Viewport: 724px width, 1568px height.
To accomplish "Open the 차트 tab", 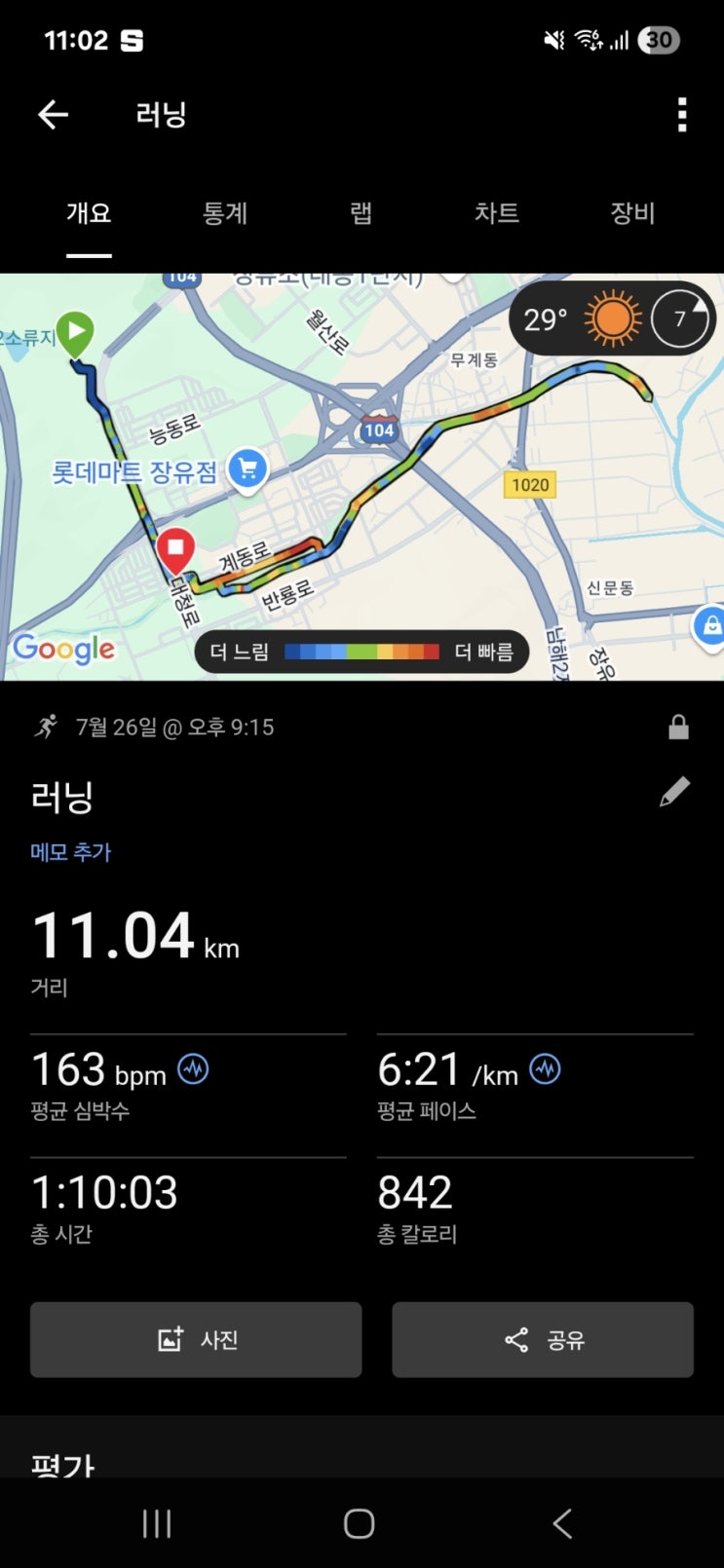I will coord(497,212).
